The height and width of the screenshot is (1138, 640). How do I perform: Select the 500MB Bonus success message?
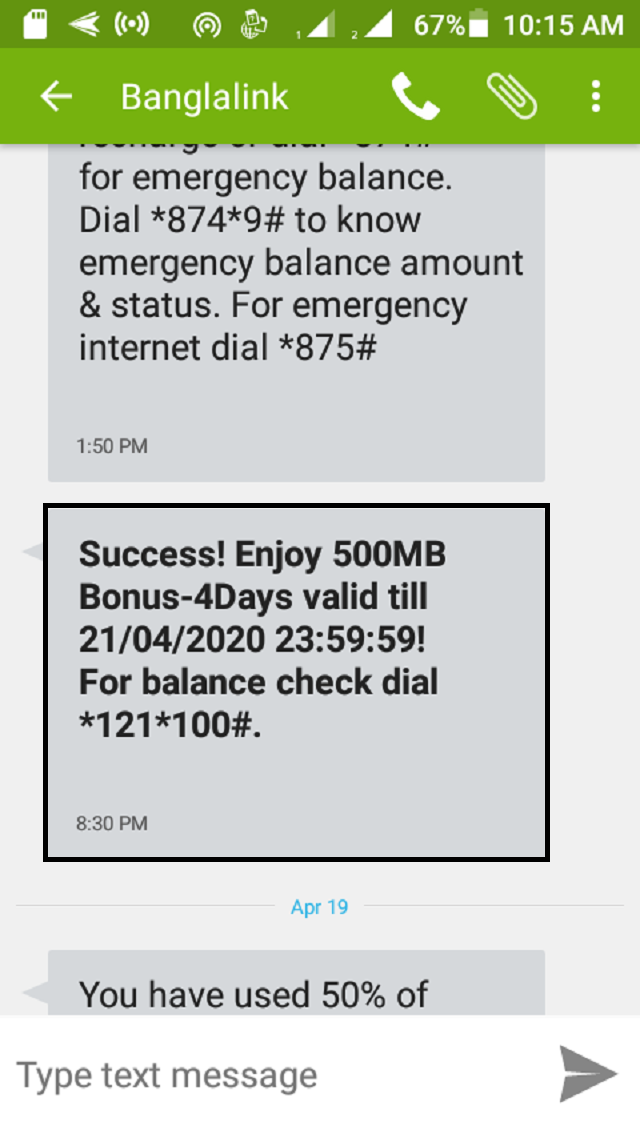tap(296, 682)
